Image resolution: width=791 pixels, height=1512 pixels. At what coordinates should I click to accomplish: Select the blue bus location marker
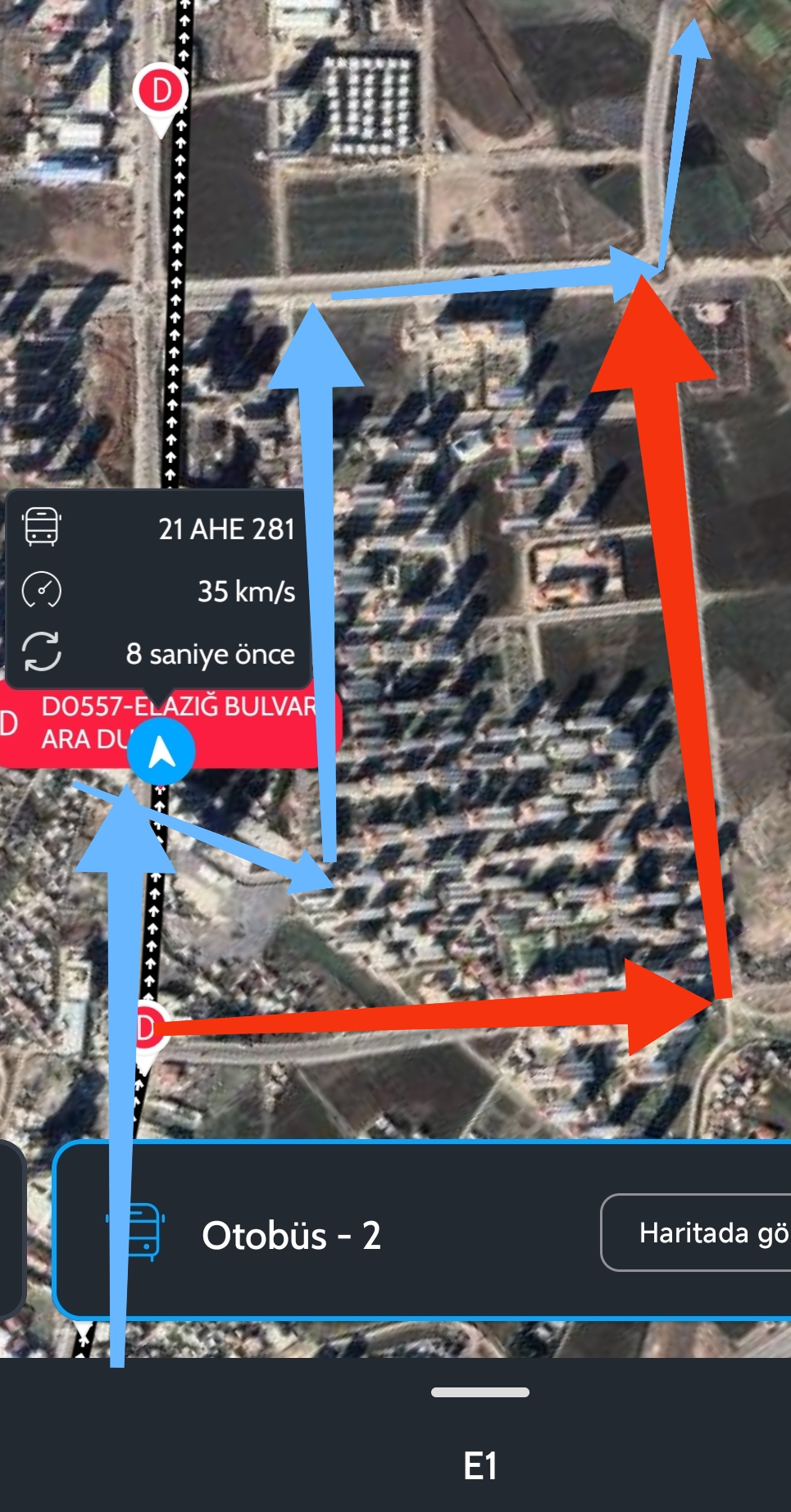coord(161,751)
